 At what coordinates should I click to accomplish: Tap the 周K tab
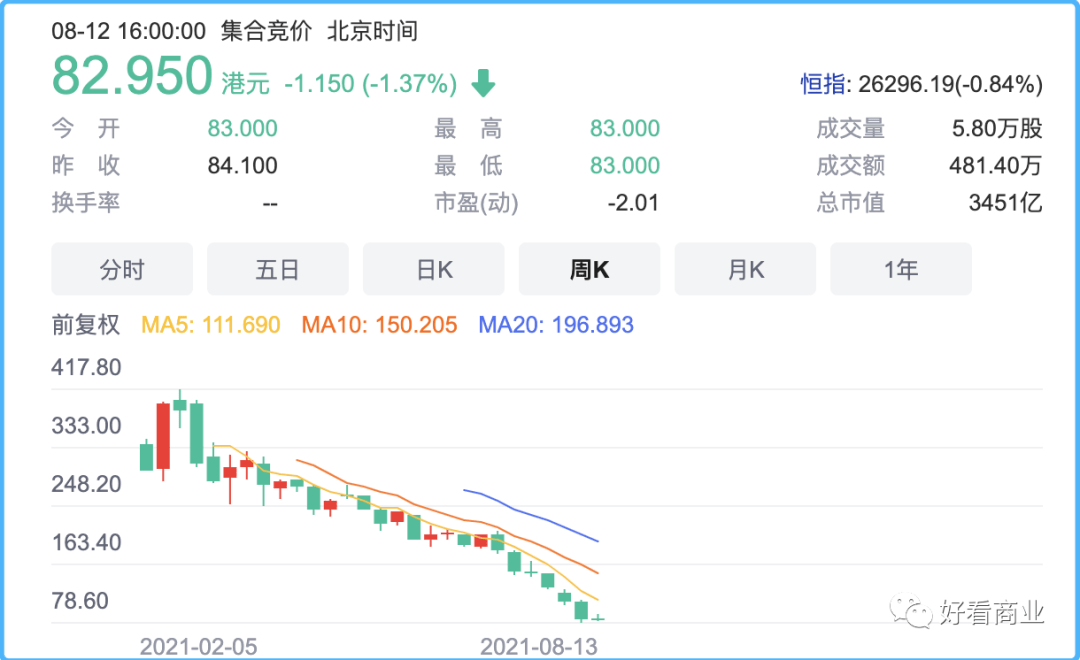[589, 269]
